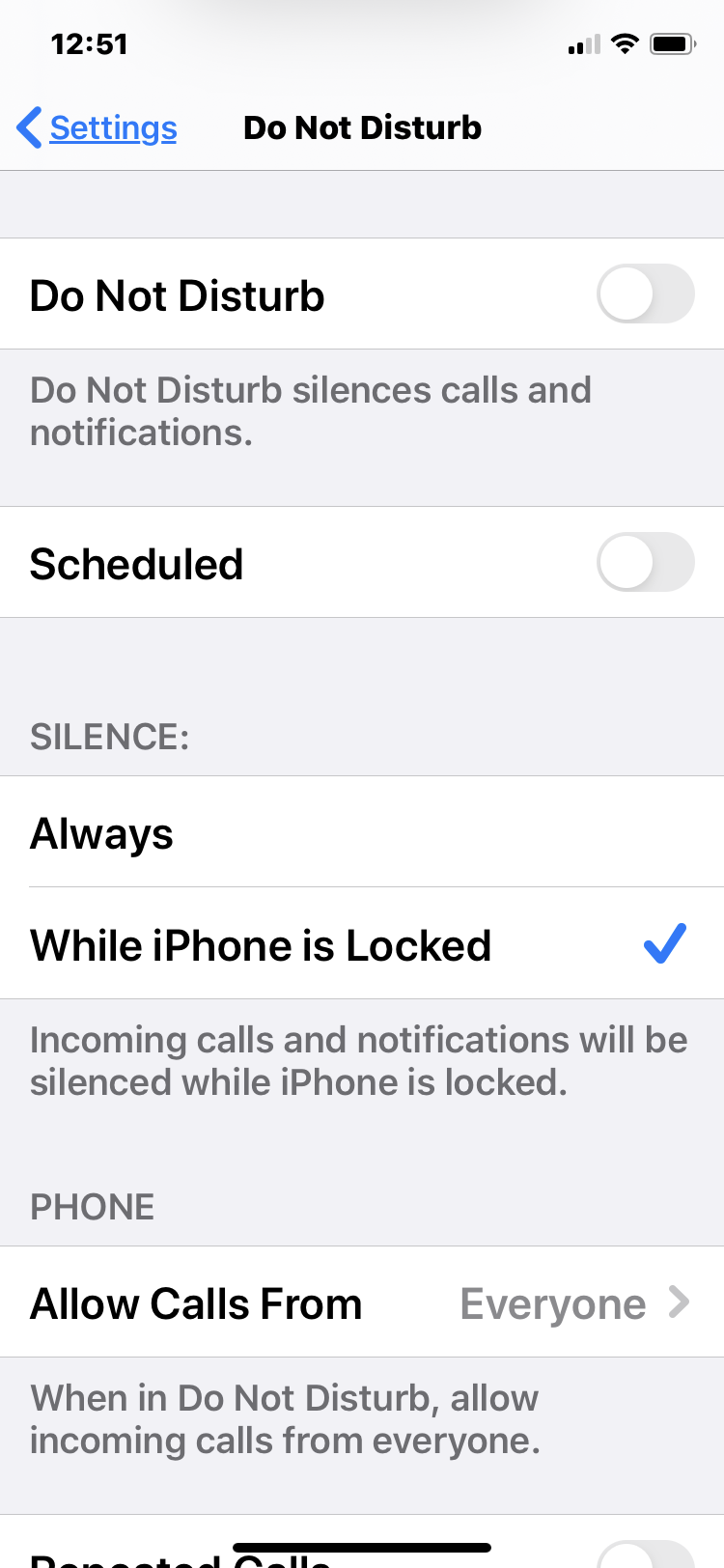This screenshot has height=1568, width=724.
Task: Tap the SILENCE section header
Action: 108,737
